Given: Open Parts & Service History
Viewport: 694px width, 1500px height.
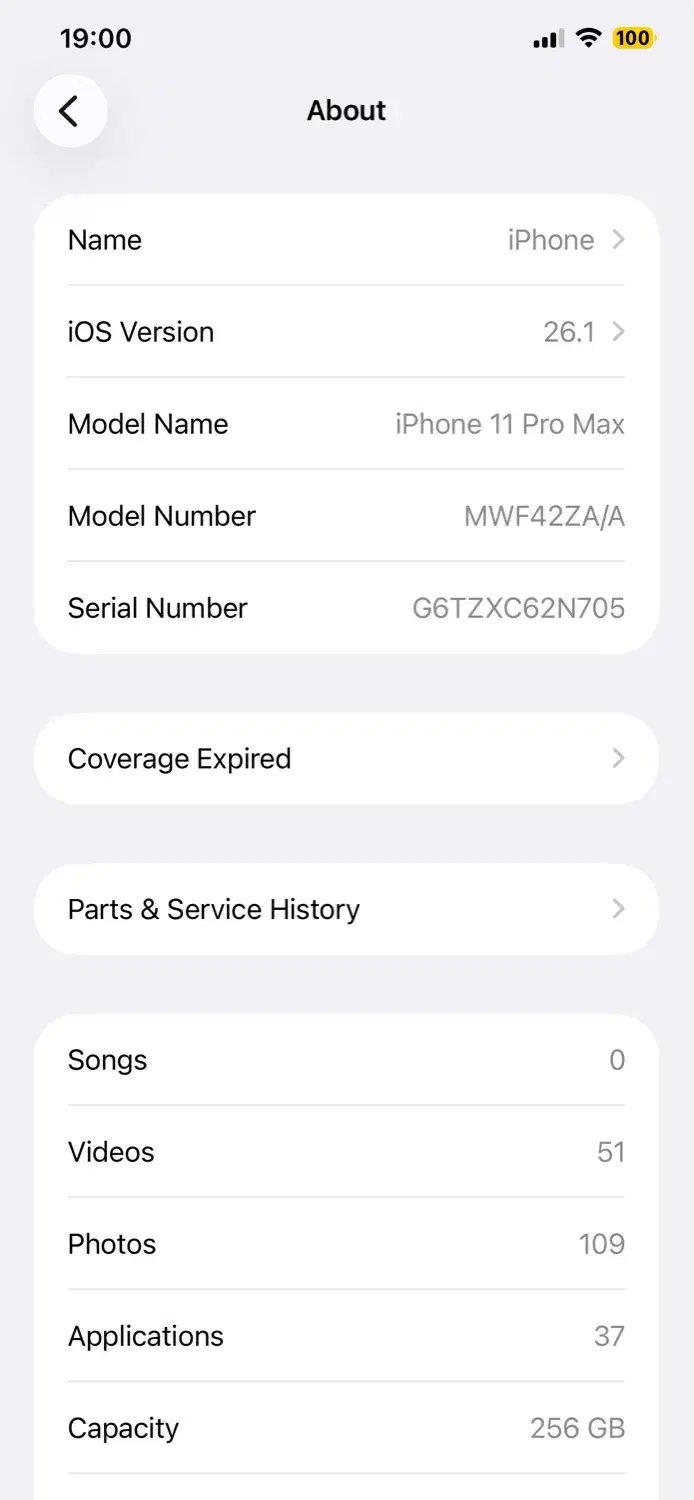Looking at the screenshot, I should point(346,909).
